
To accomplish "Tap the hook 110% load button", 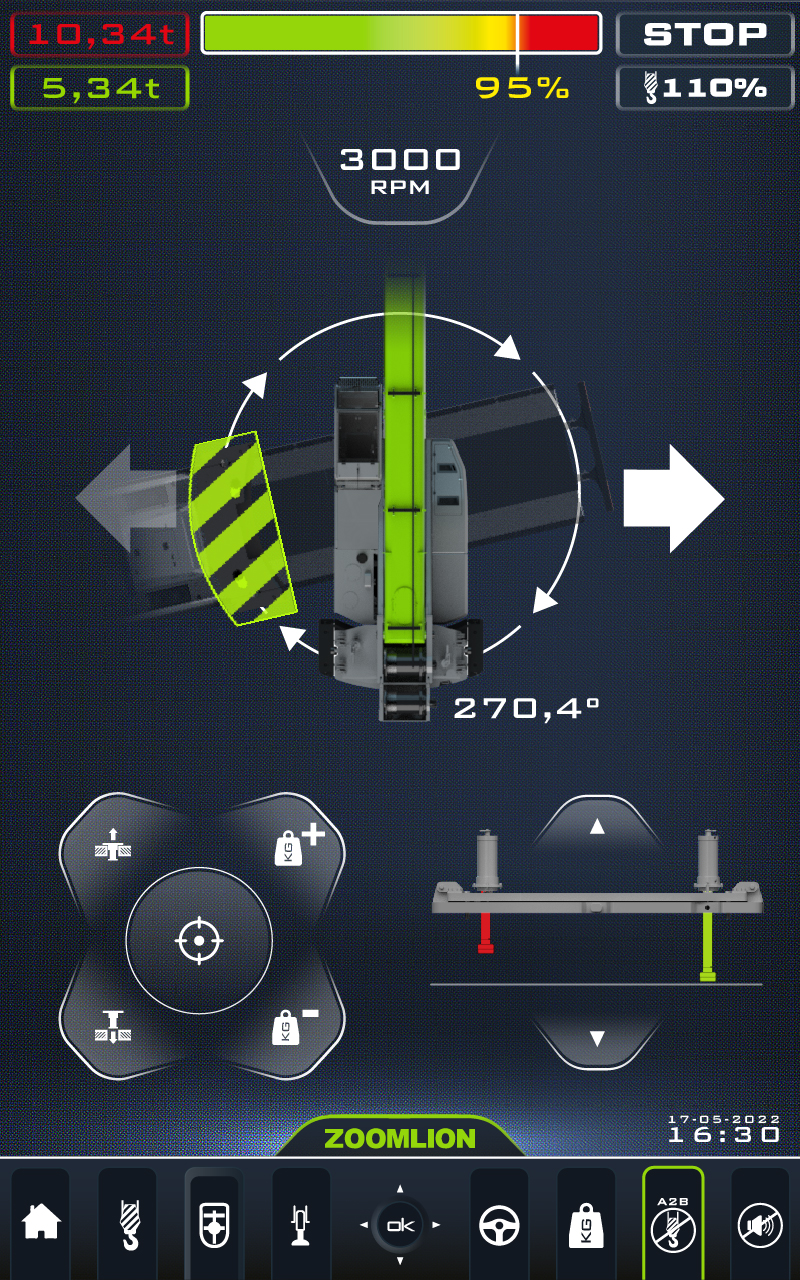I will point(705,88).
